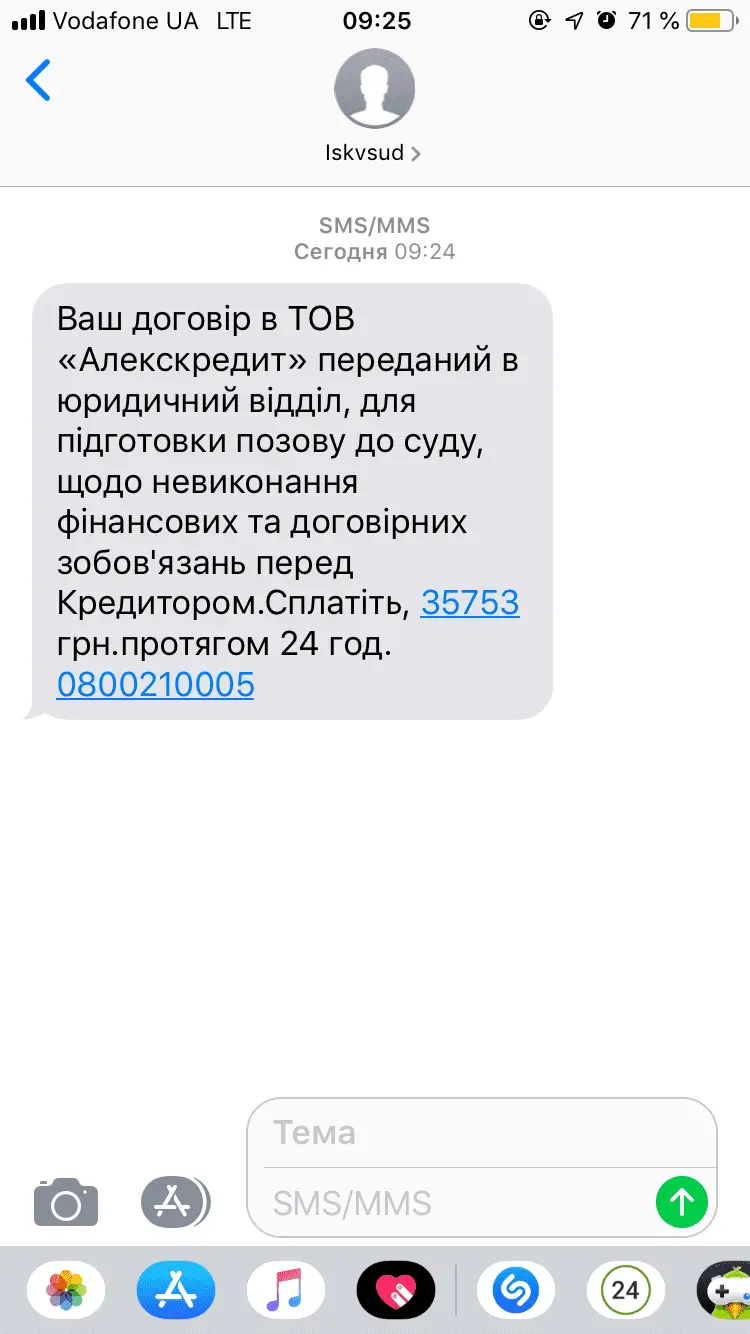Open the Photos app in the drawer
The width and height of the screenshot is (750, 1334).
click(66, 1290)
